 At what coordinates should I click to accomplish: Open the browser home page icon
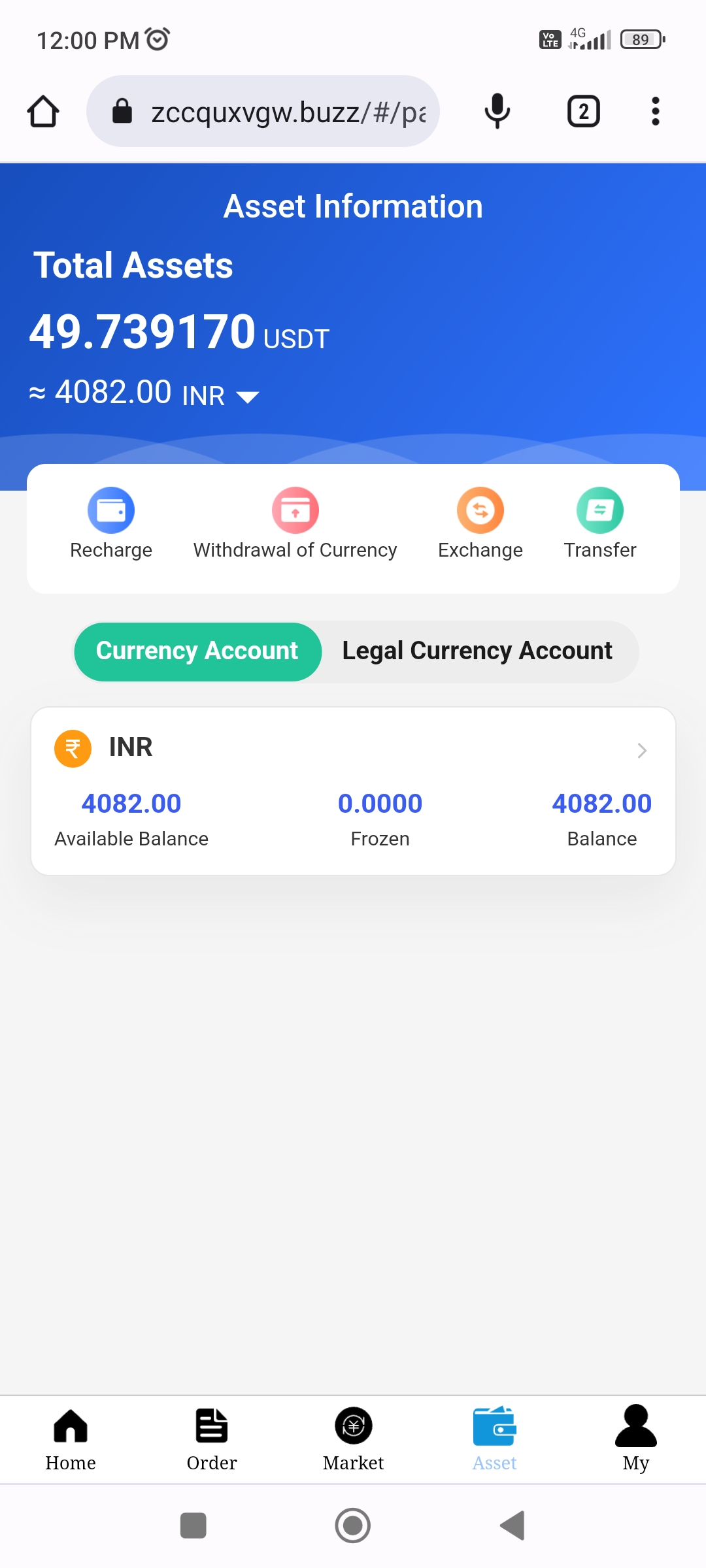pos(43,111)
